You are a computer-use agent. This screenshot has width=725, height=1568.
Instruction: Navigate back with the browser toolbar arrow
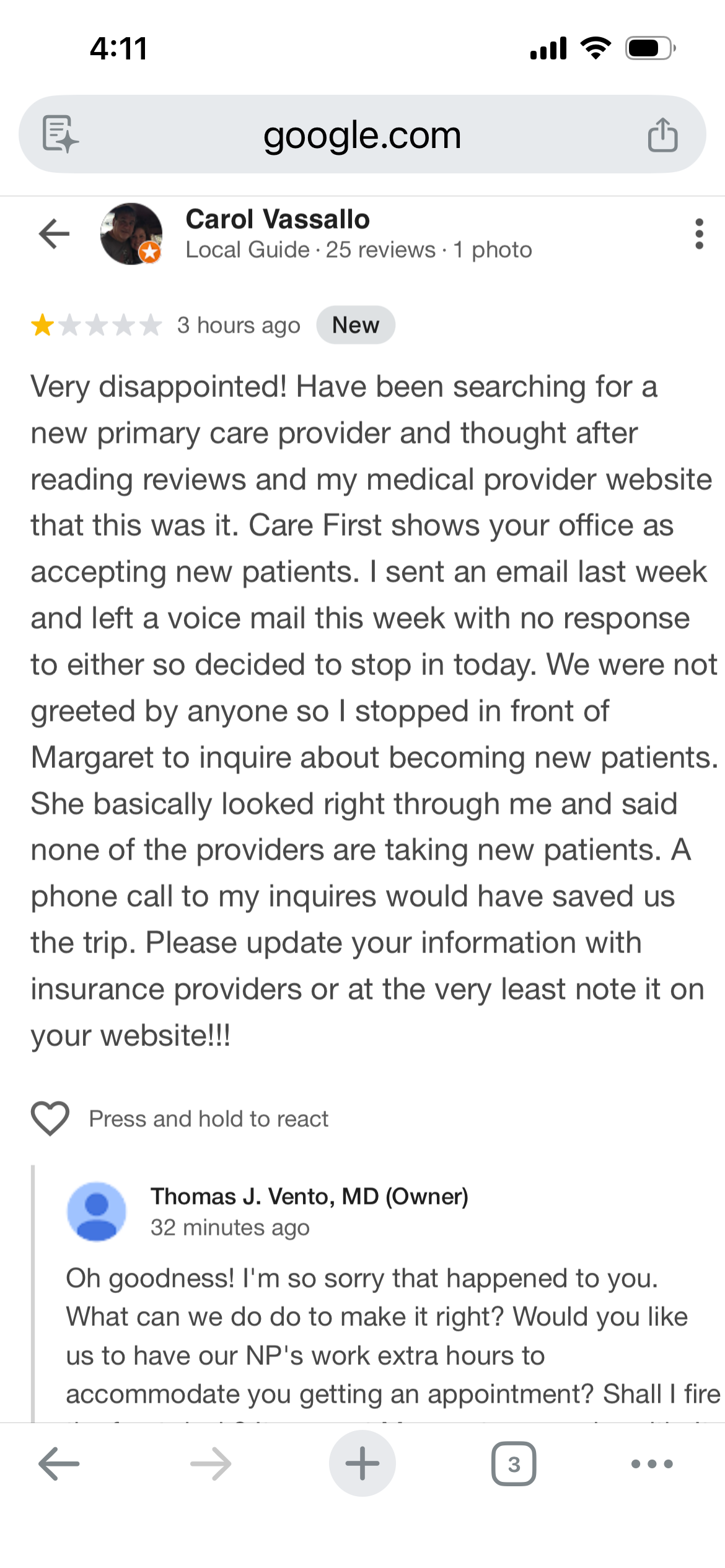(59, 1464)
